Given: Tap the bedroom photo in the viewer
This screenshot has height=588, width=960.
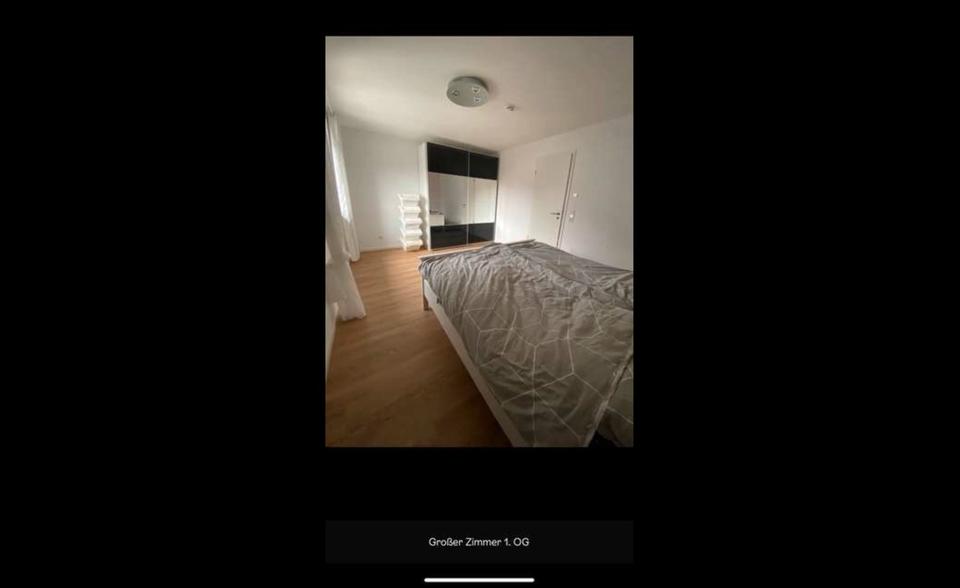Looking at the screenshot, I should click(479, 241).
